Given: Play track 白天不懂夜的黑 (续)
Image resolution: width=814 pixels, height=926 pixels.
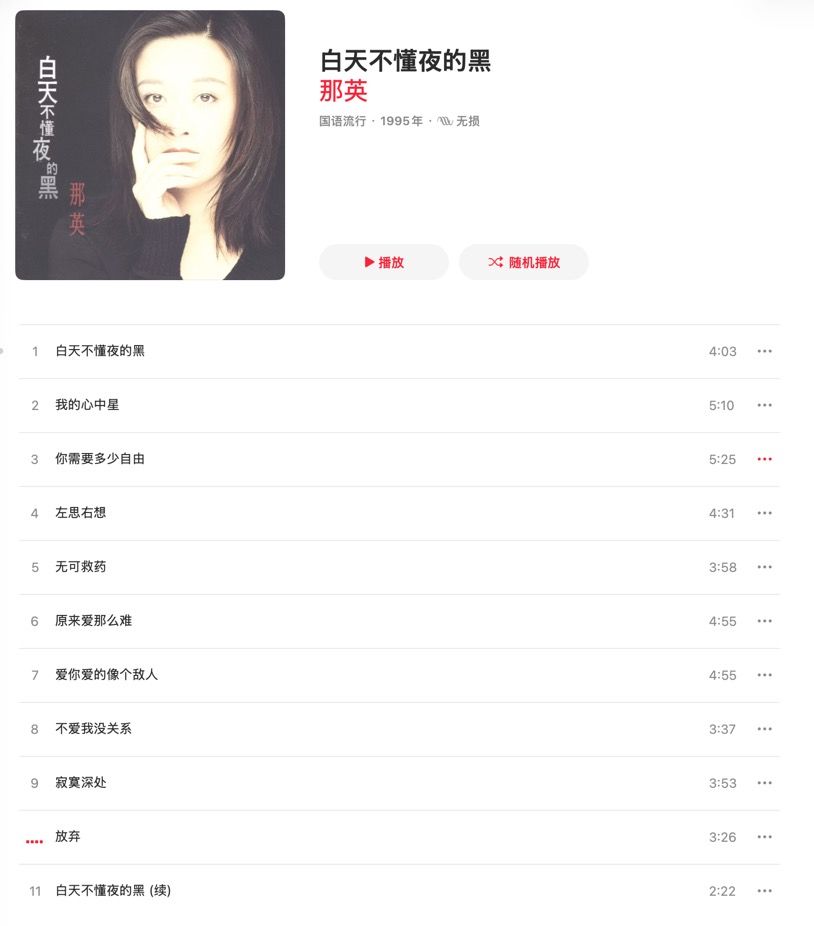Looking at the screenshot, I should 113,891.
